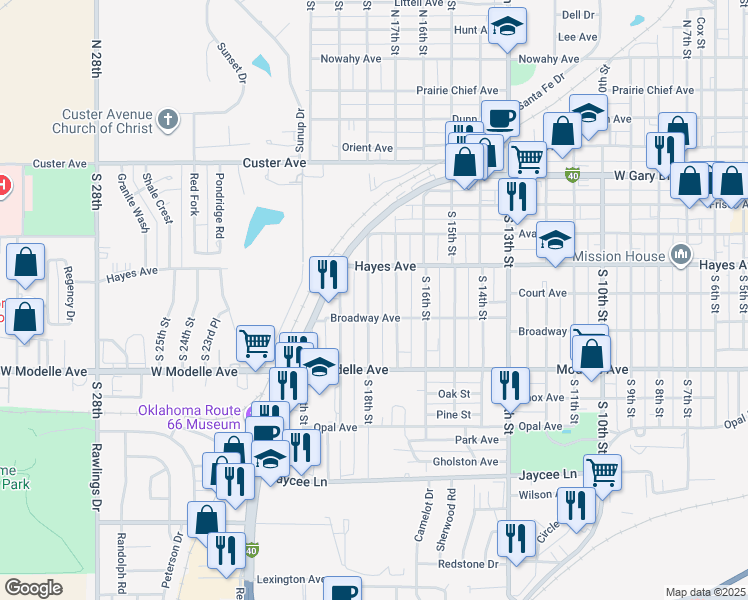
Task: Tap the coffee cup marker near Lexington Ave
Action: click(345, 590)
